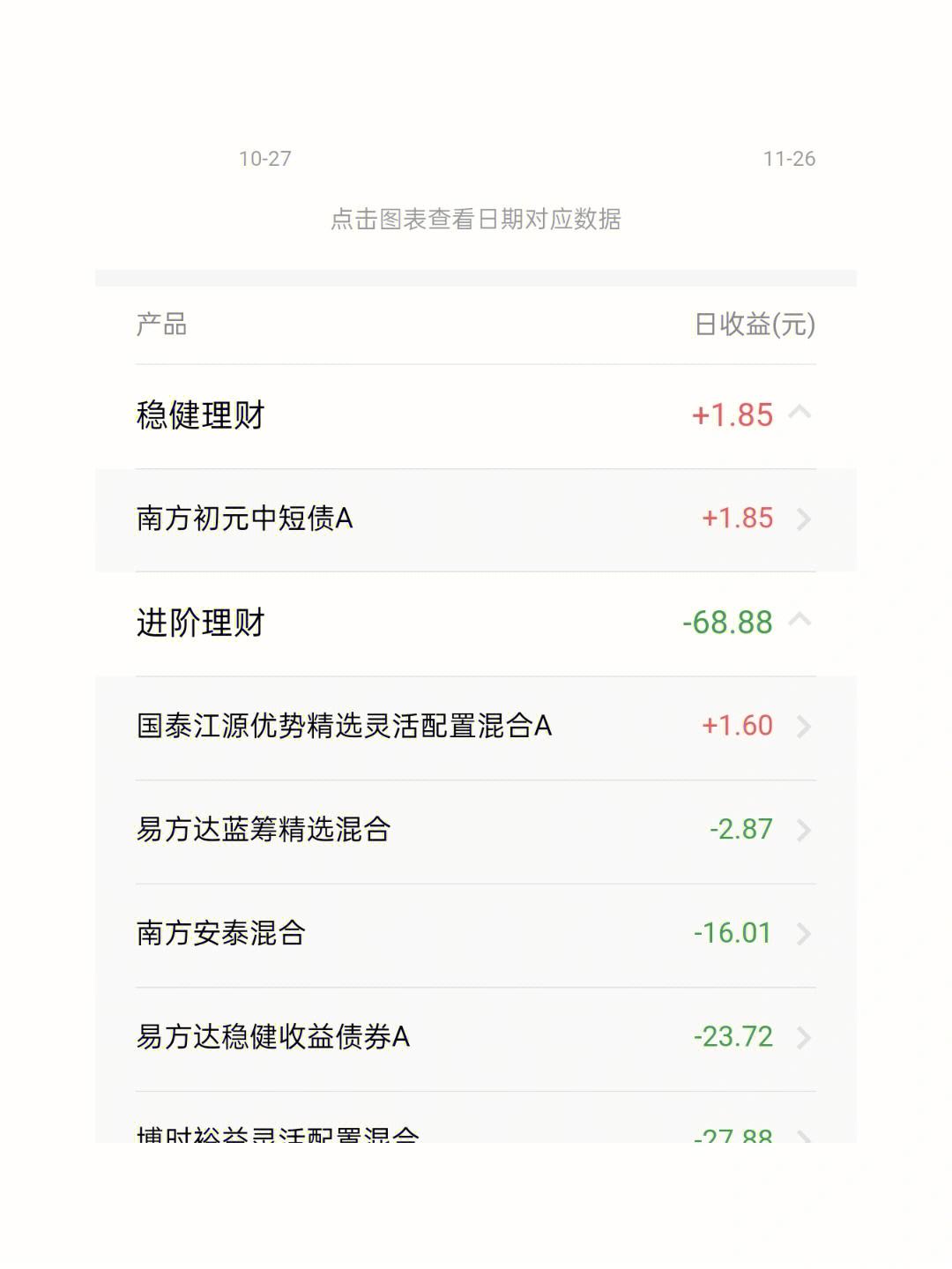Select 易方达稳健收益债券A row

pyautogui.click(x=475, y=1037)
